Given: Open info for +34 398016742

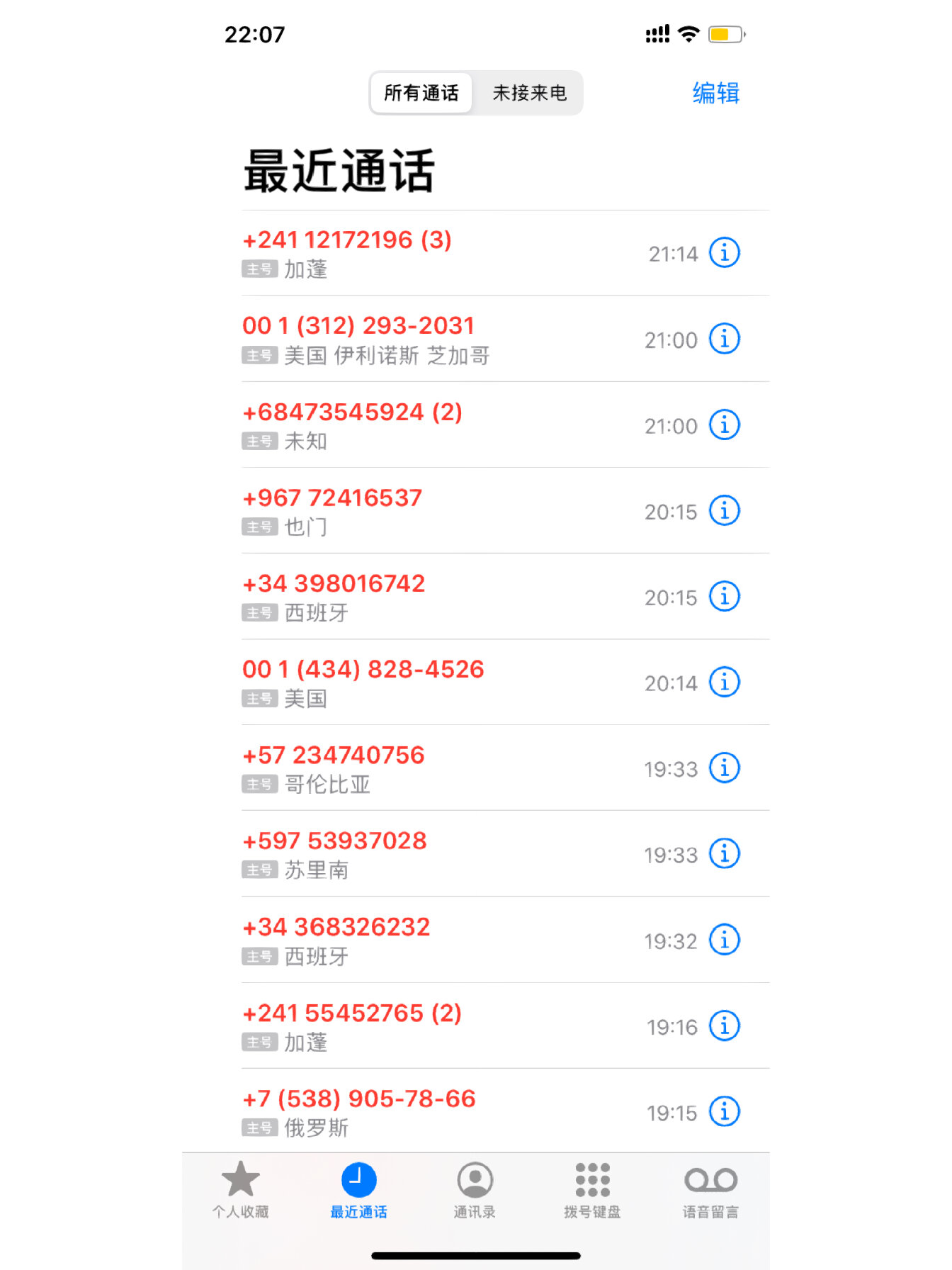Looking at the screenshot, I should (x=724, y=597).
